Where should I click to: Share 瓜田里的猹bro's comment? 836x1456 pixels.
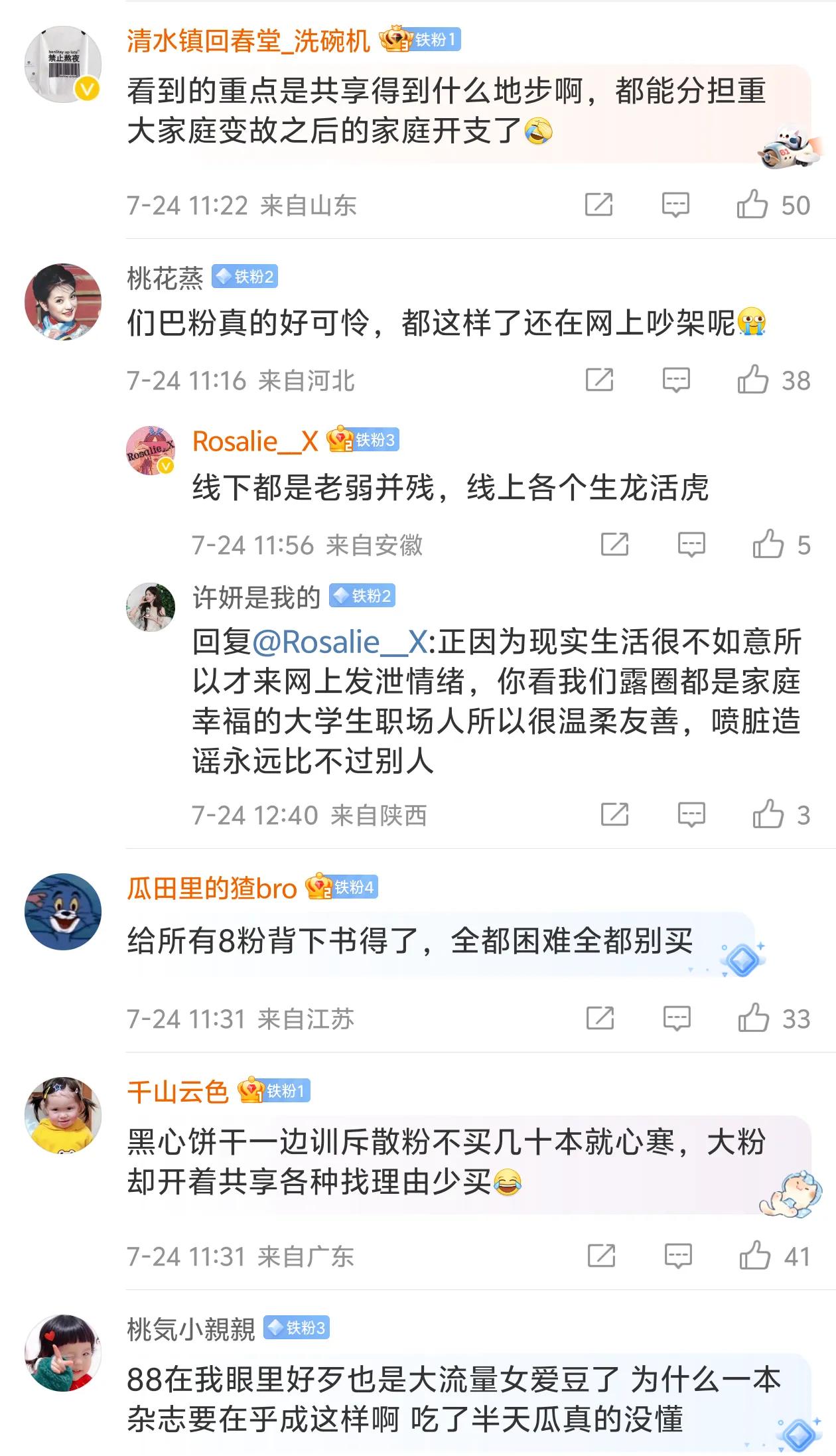(600, 1017)
